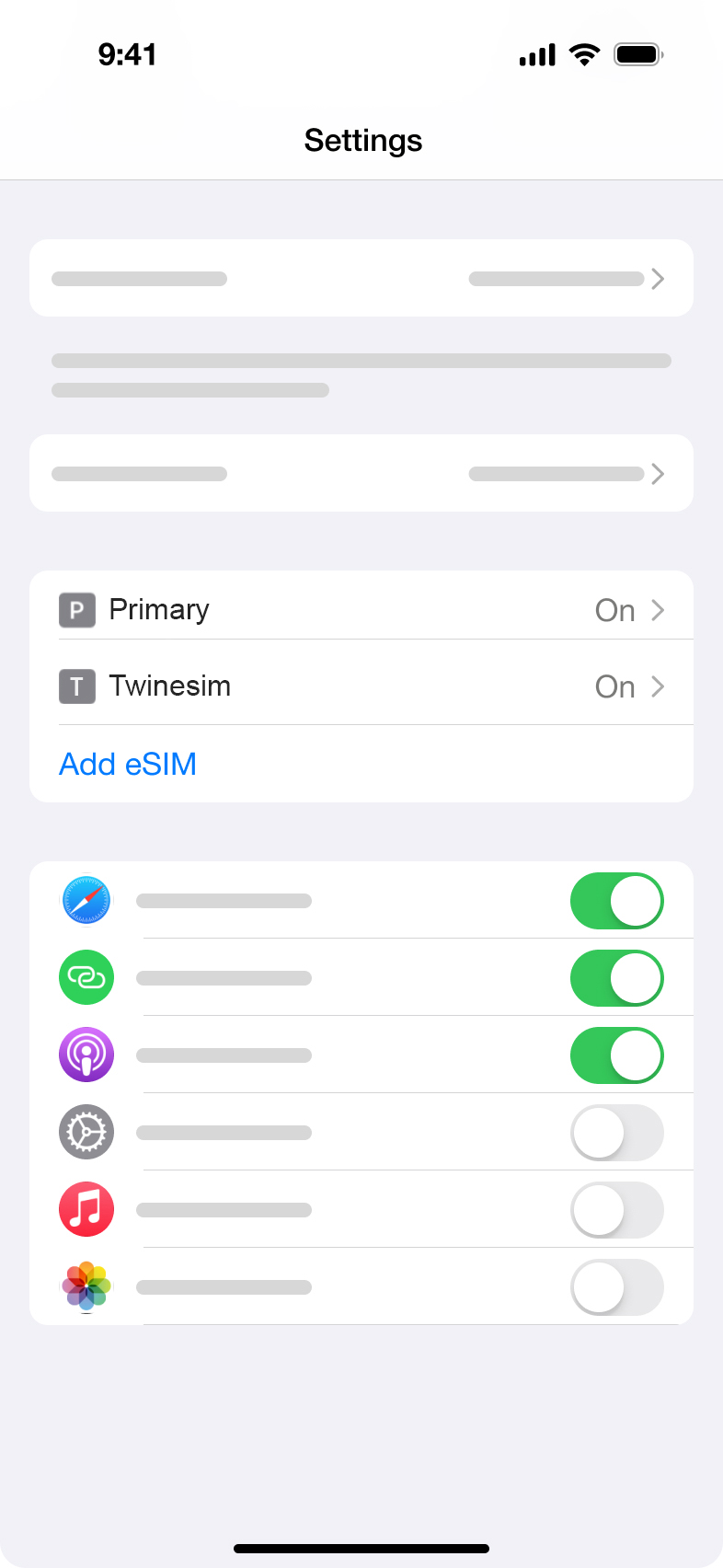Image resolution: width=723 pixels, height=1568 pixels.
Task: Open the Twinesim SIM settings
Action: (361, 686)
